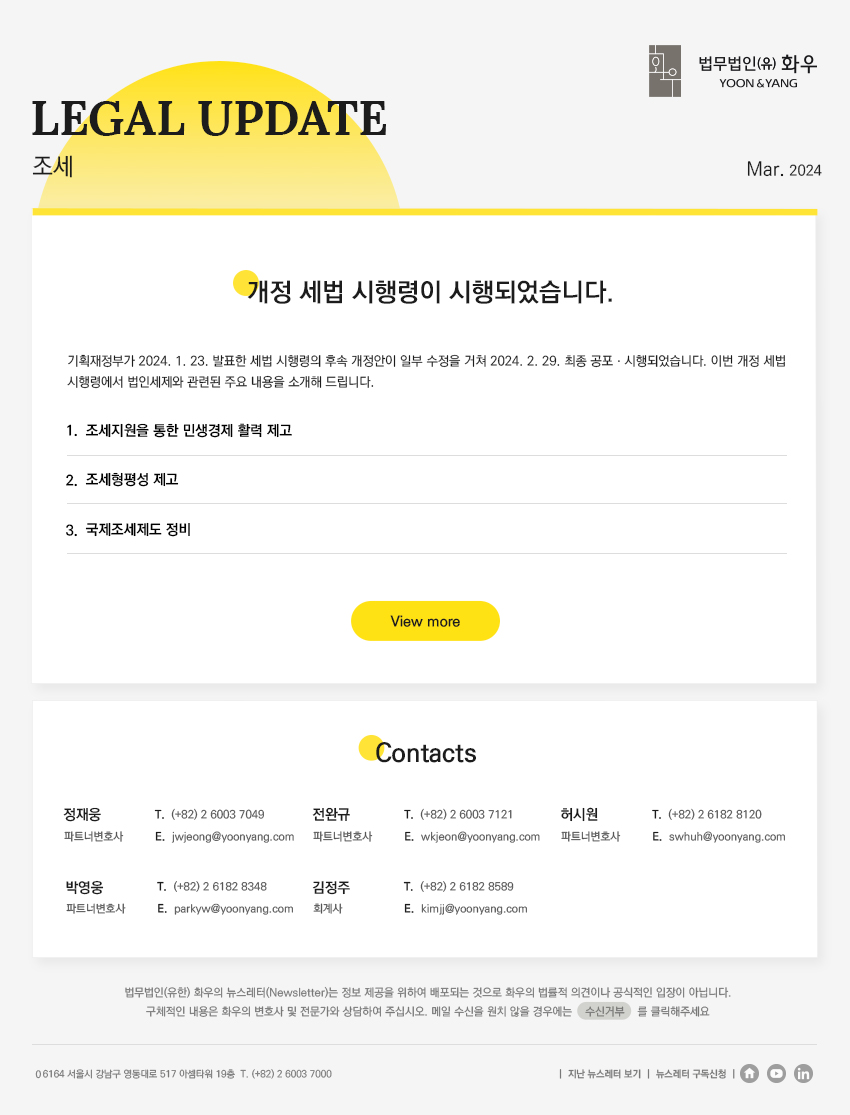Image resolution: width=850 pixels, height=1115 pixels.
Task: Email kimjj@yoonyang.com
Action: 473,909
